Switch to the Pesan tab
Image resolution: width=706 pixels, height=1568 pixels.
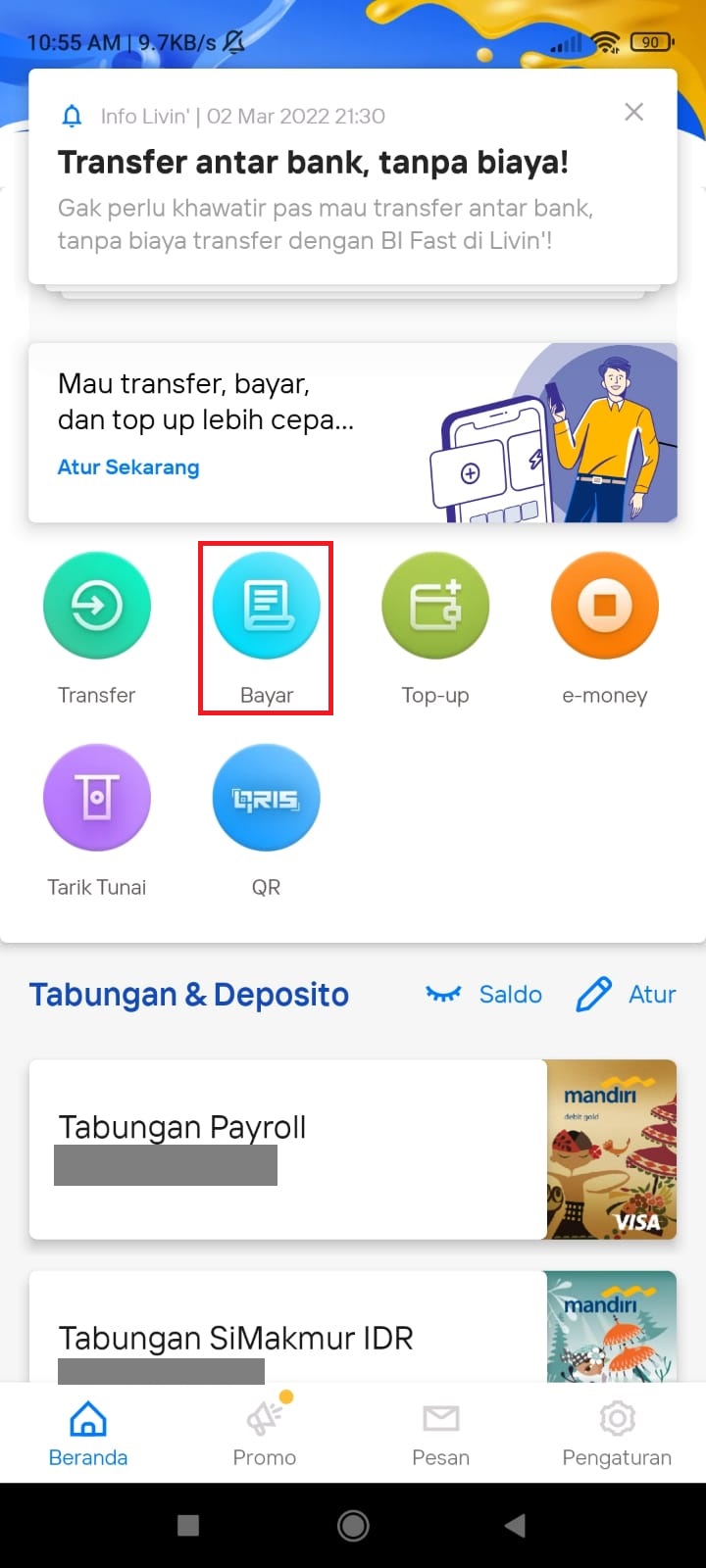coord(441,1433)
